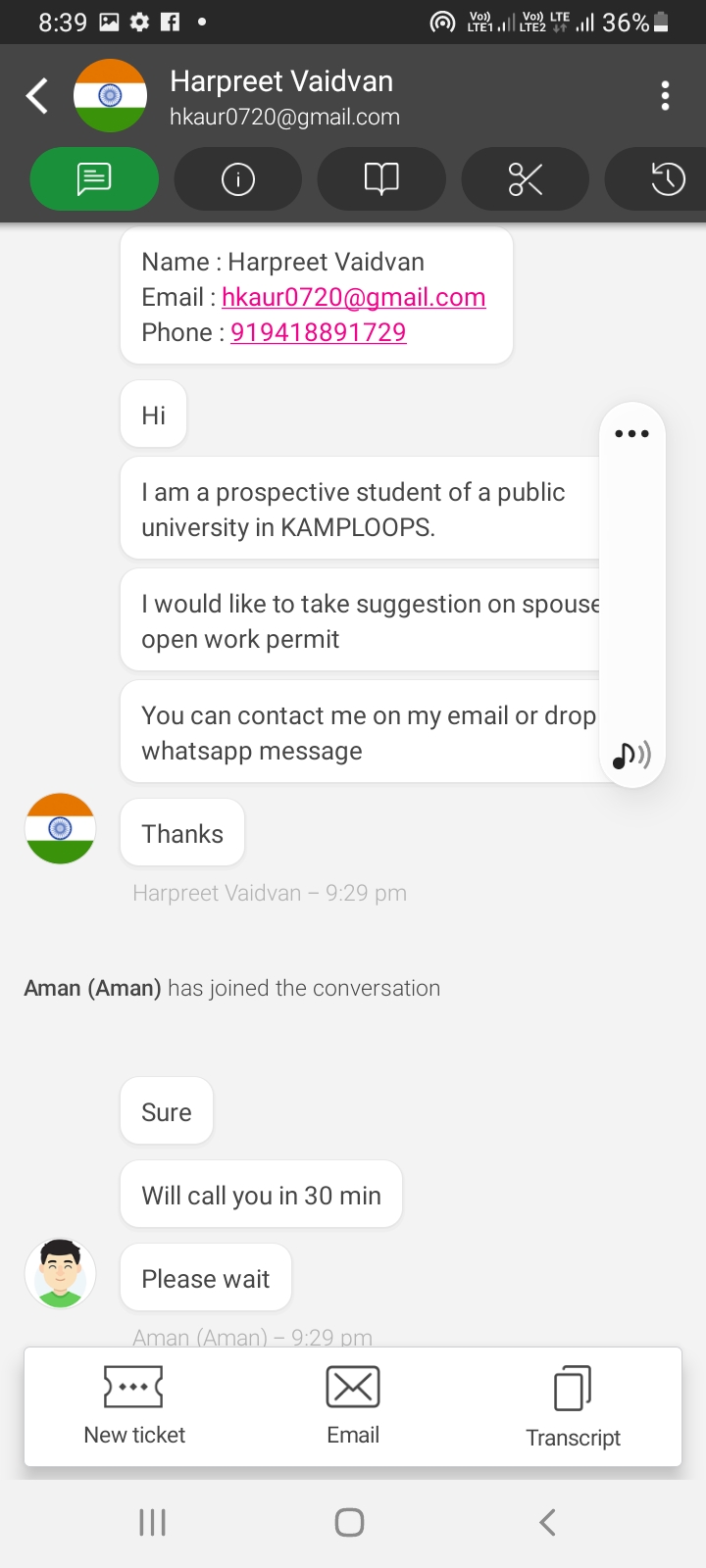This screenshot has width=706, height=1568.
Task: Choose the Email option
Action: point(353,1406)
